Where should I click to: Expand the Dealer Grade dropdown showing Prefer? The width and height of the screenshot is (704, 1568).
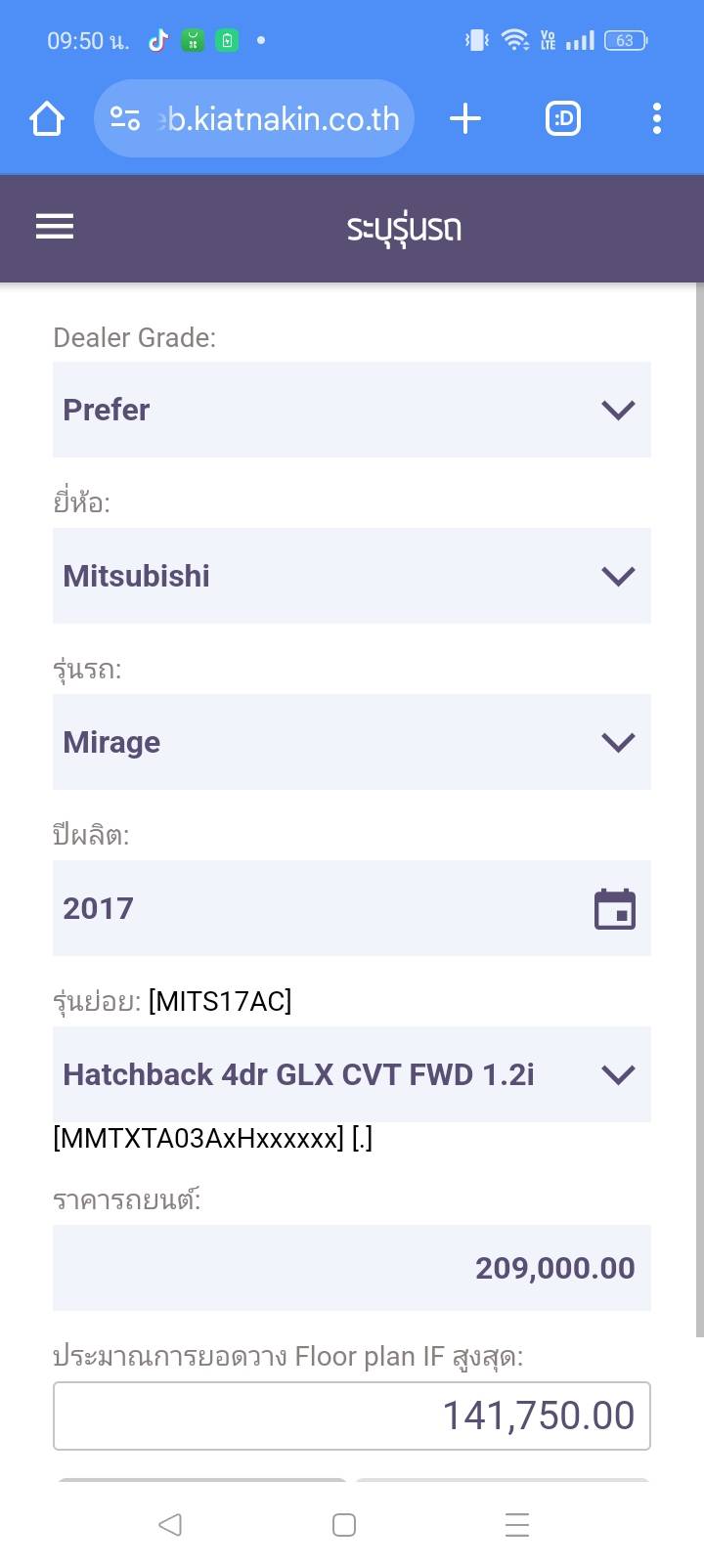click(352, 410)
